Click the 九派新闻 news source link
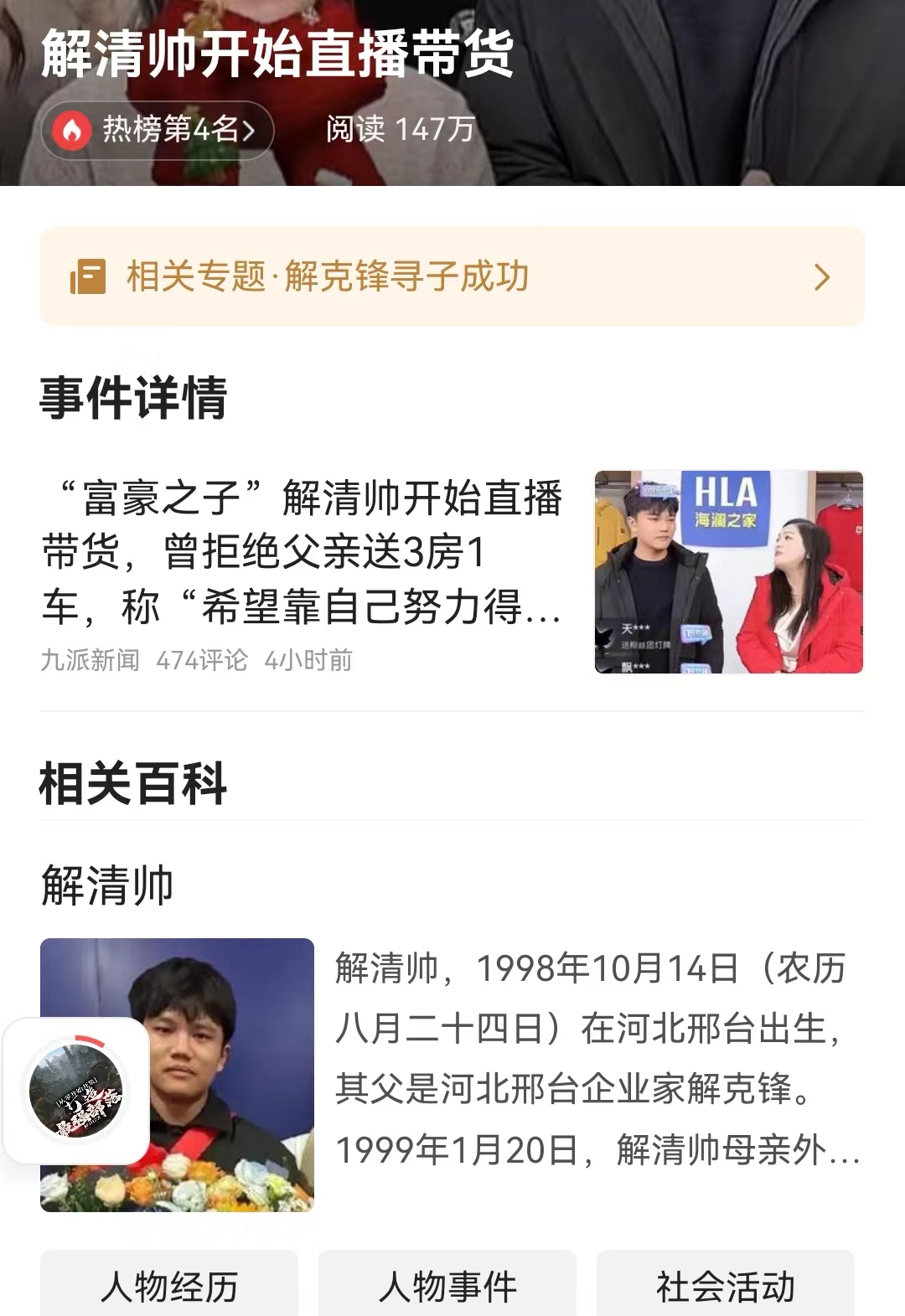The image size is (905, 1316). point(88,661)
